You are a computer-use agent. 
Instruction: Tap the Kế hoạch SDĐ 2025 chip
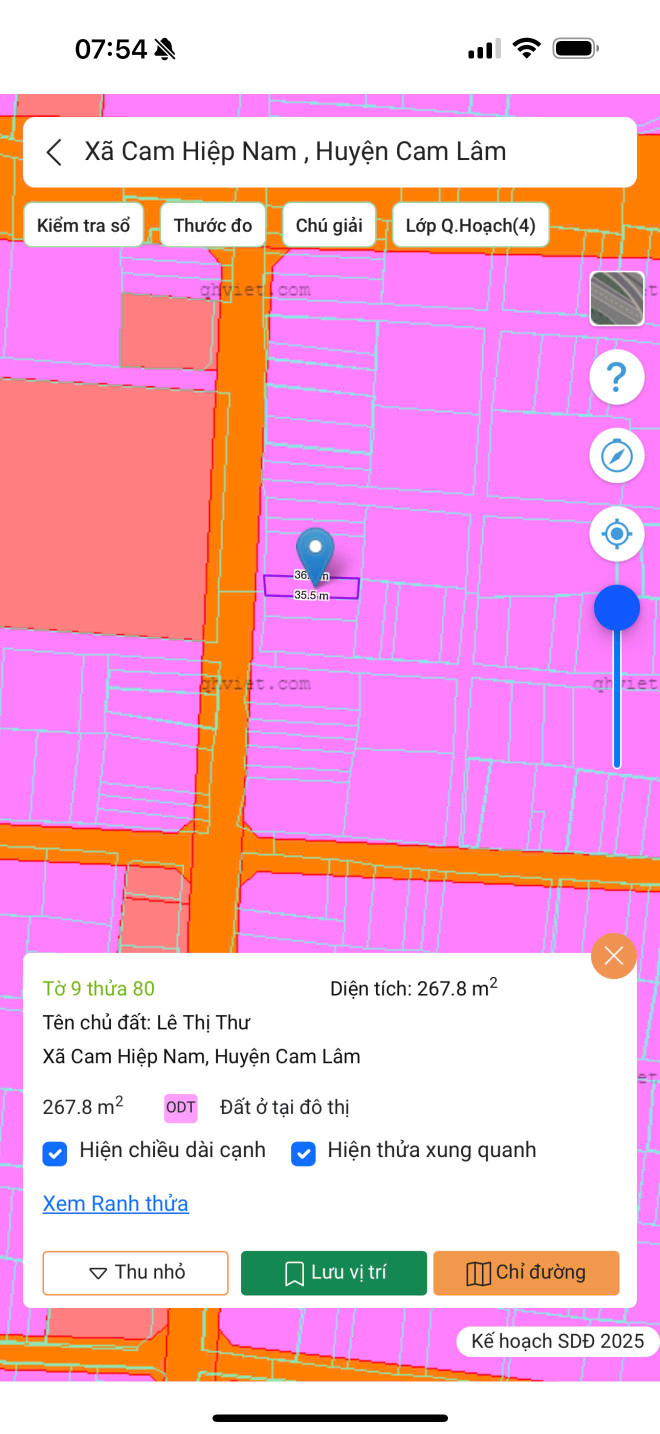[557, 1341]
